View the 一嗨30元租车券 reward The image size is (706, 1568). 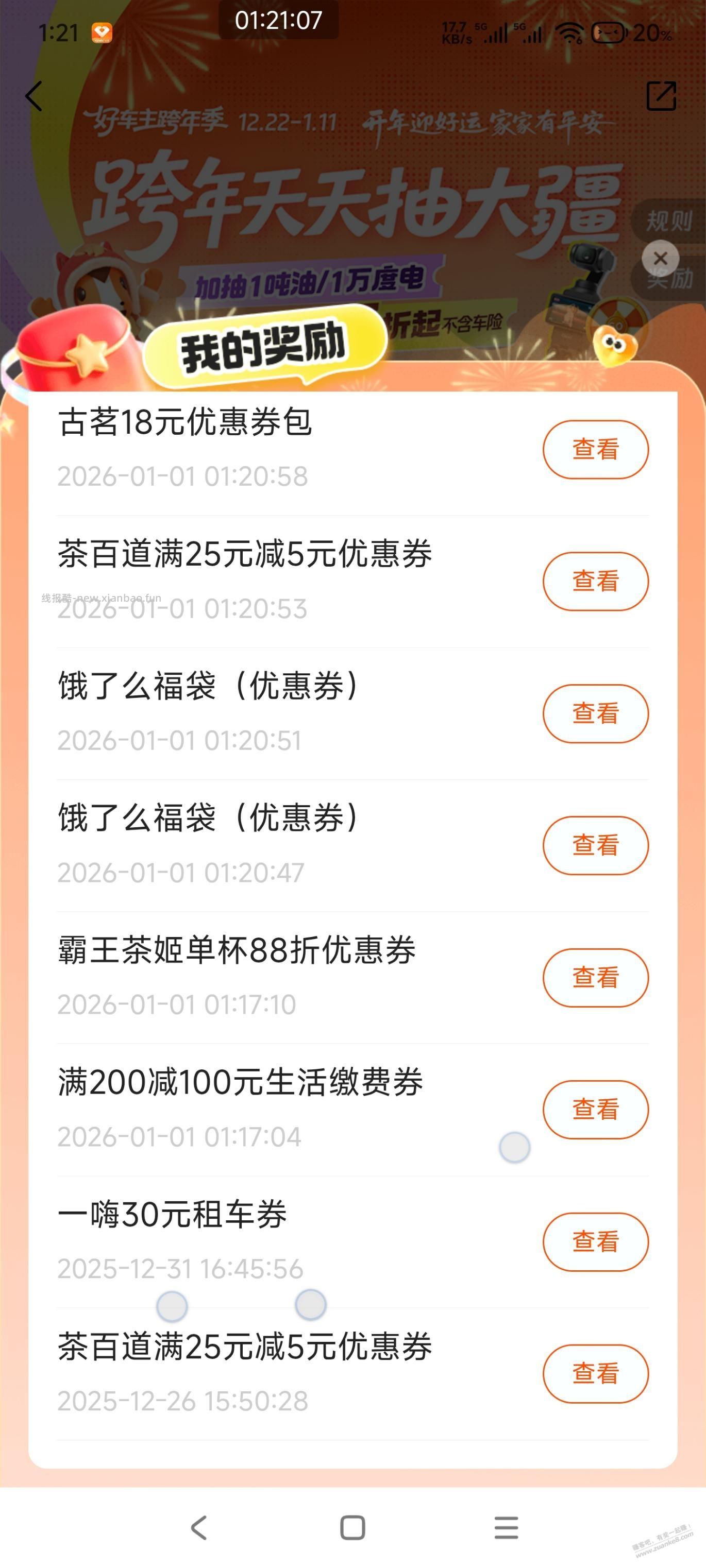tap(596, 1242)
